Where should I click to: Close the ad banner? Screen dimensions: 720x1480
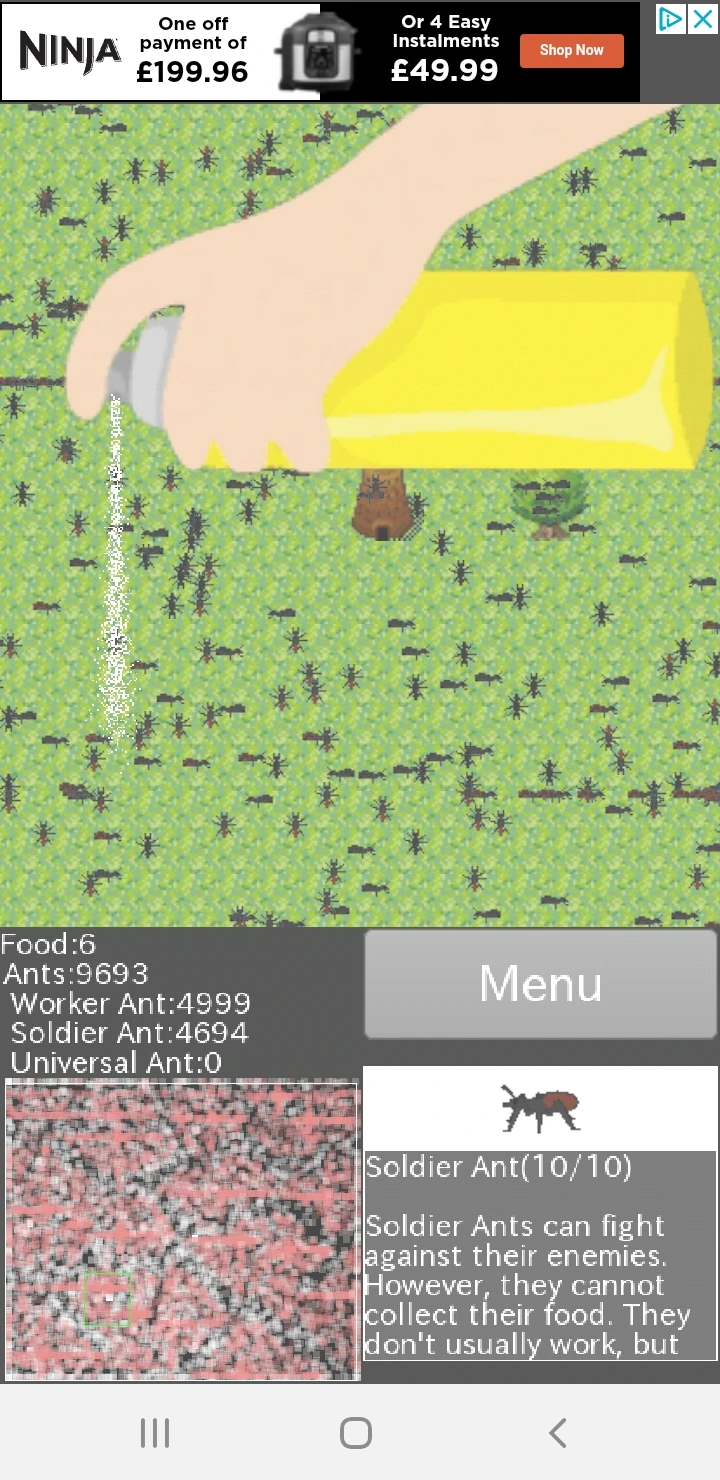[x=703, y=19]
